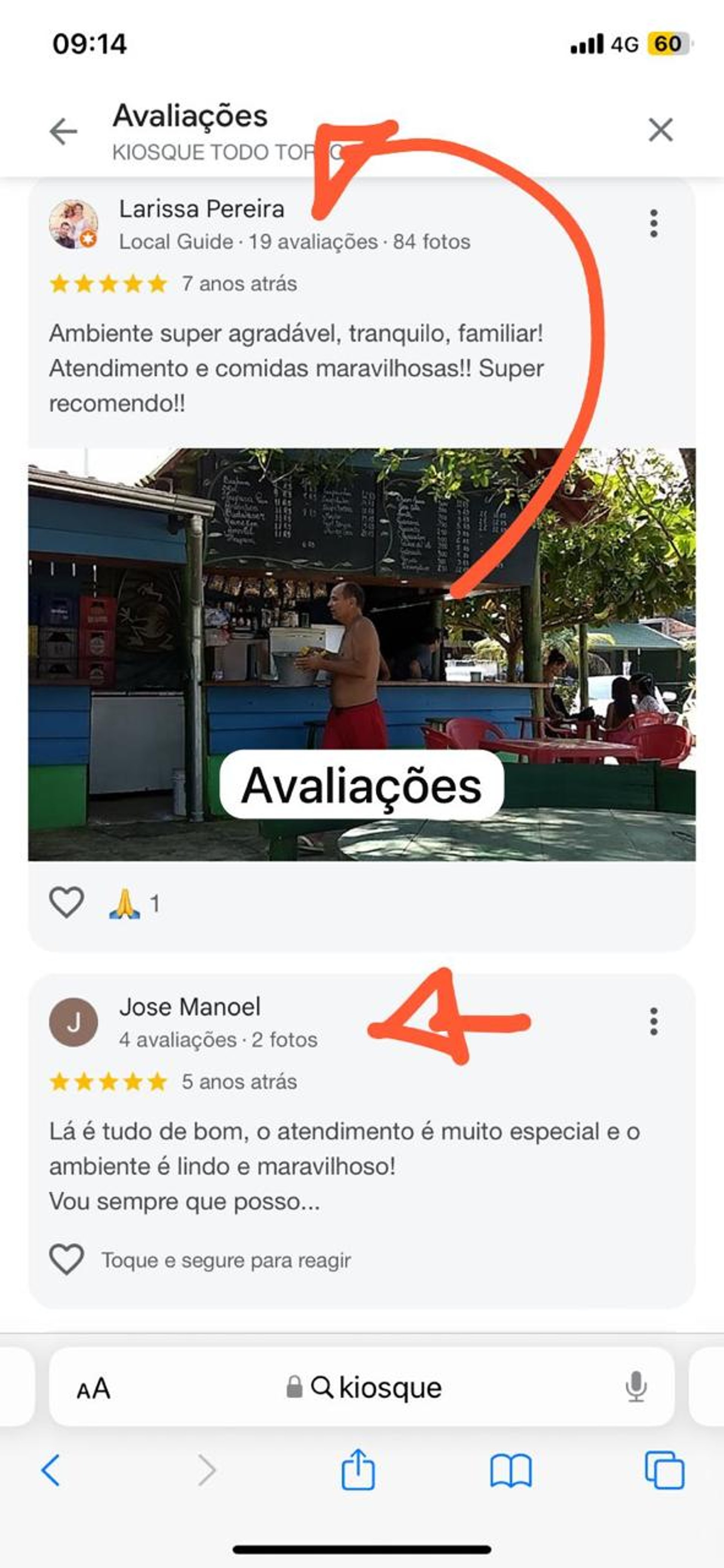Image resolution: width=724 pixels, height=1568 pixels.
Task: Show all open Safari tabs
Action: click(664, 1471)
